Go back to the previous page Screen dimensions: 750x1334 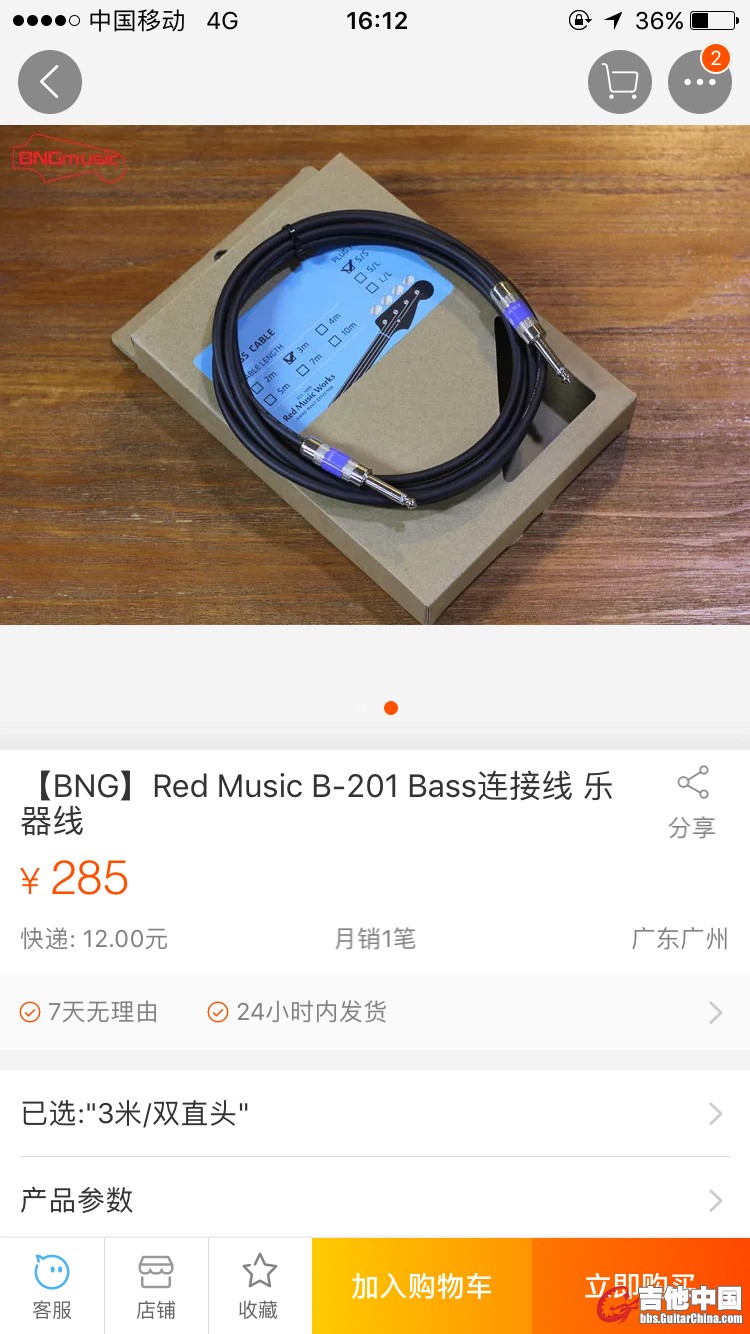pyautogui.click(x=49, y=82)
